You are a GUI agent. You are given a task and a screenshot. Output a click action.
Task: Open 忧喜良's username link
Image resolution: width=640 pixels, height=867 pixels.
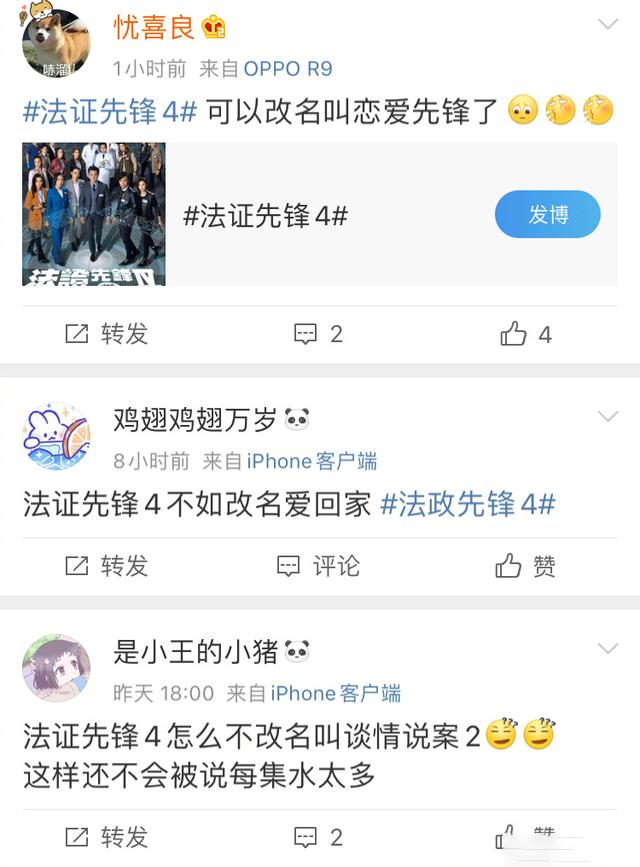(x=153, y=27)
